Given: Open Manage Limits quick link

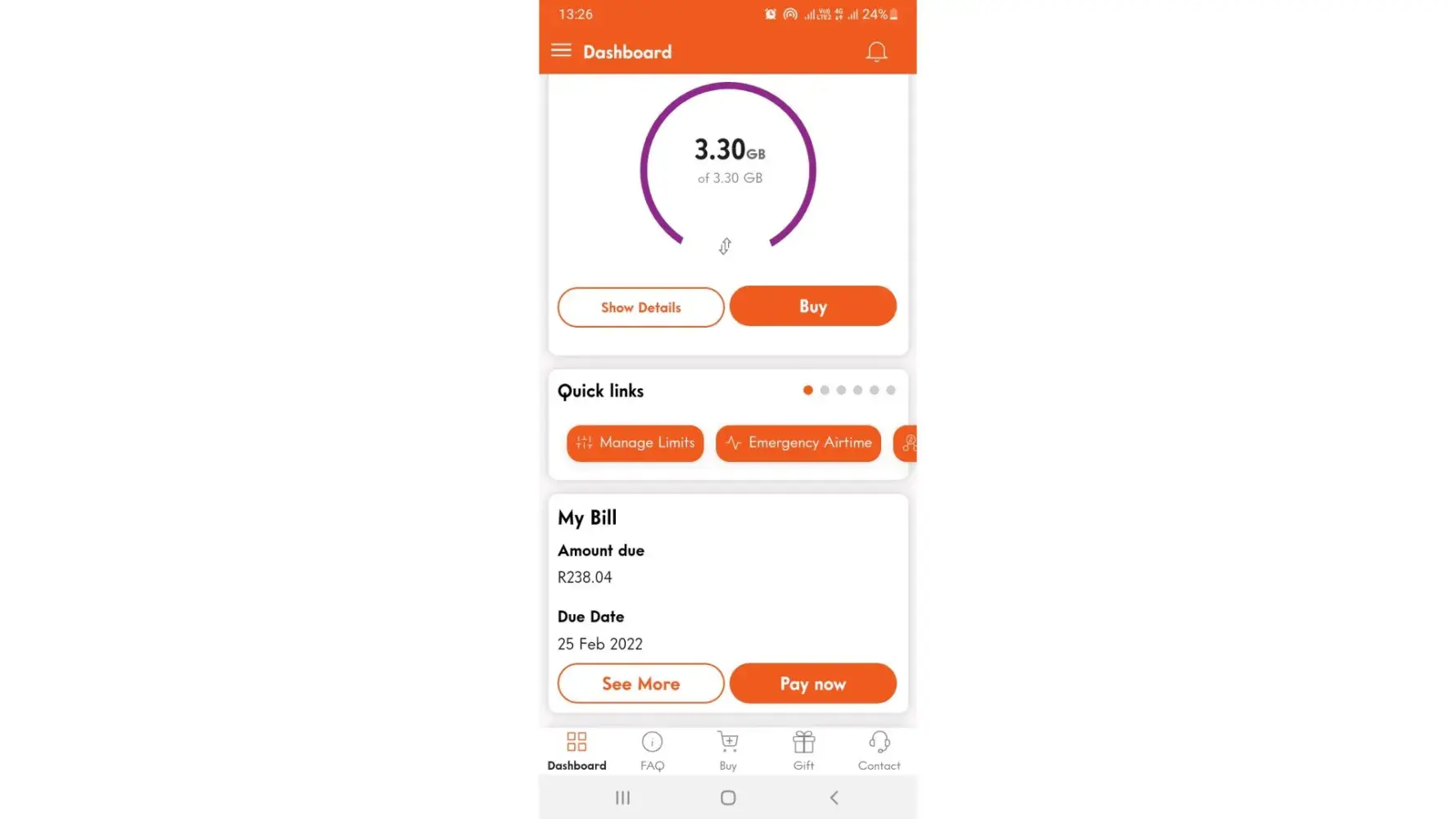Looking at the screenshot, I should point(635,443).
